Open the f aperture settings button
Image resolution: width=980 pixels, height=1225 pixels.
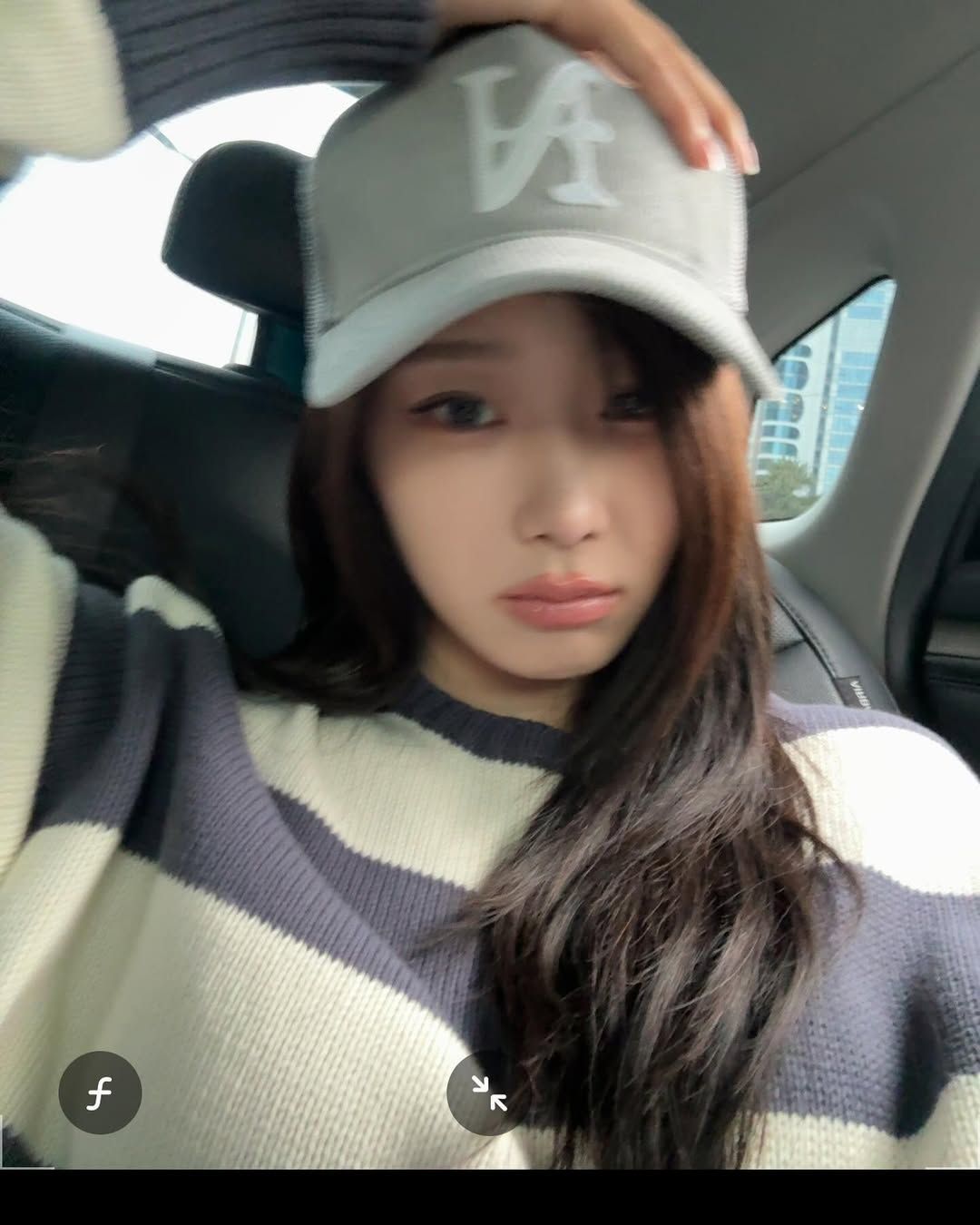coord(100,1093)
